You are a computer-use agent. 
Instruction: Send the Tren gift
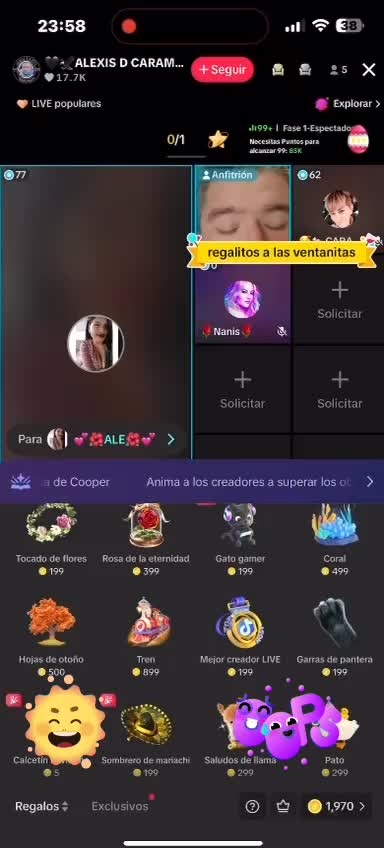[x=146, y=637]
